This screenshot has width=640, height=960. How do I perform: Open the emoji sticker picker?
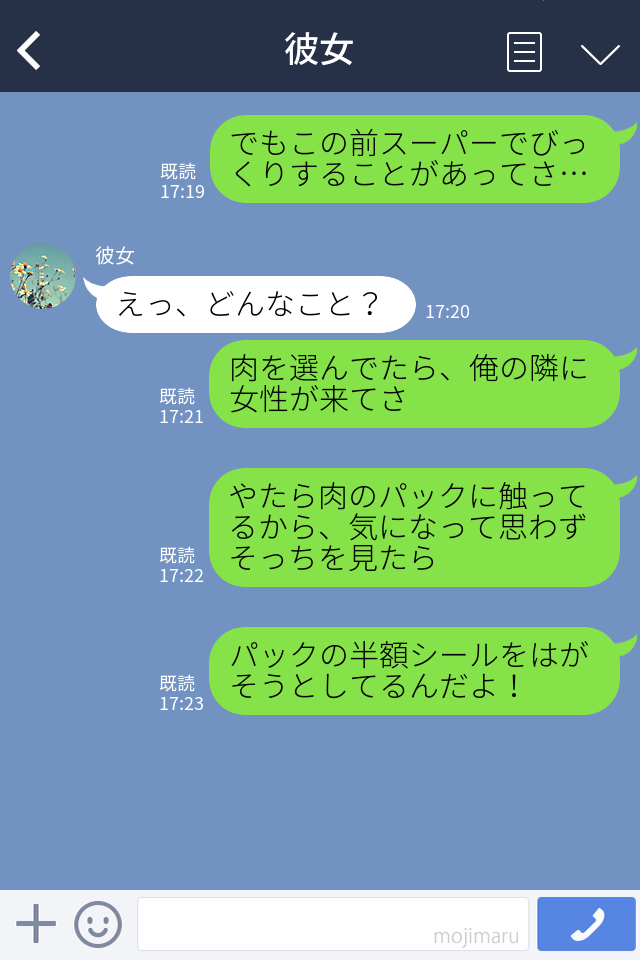click(x=98, y=923)
